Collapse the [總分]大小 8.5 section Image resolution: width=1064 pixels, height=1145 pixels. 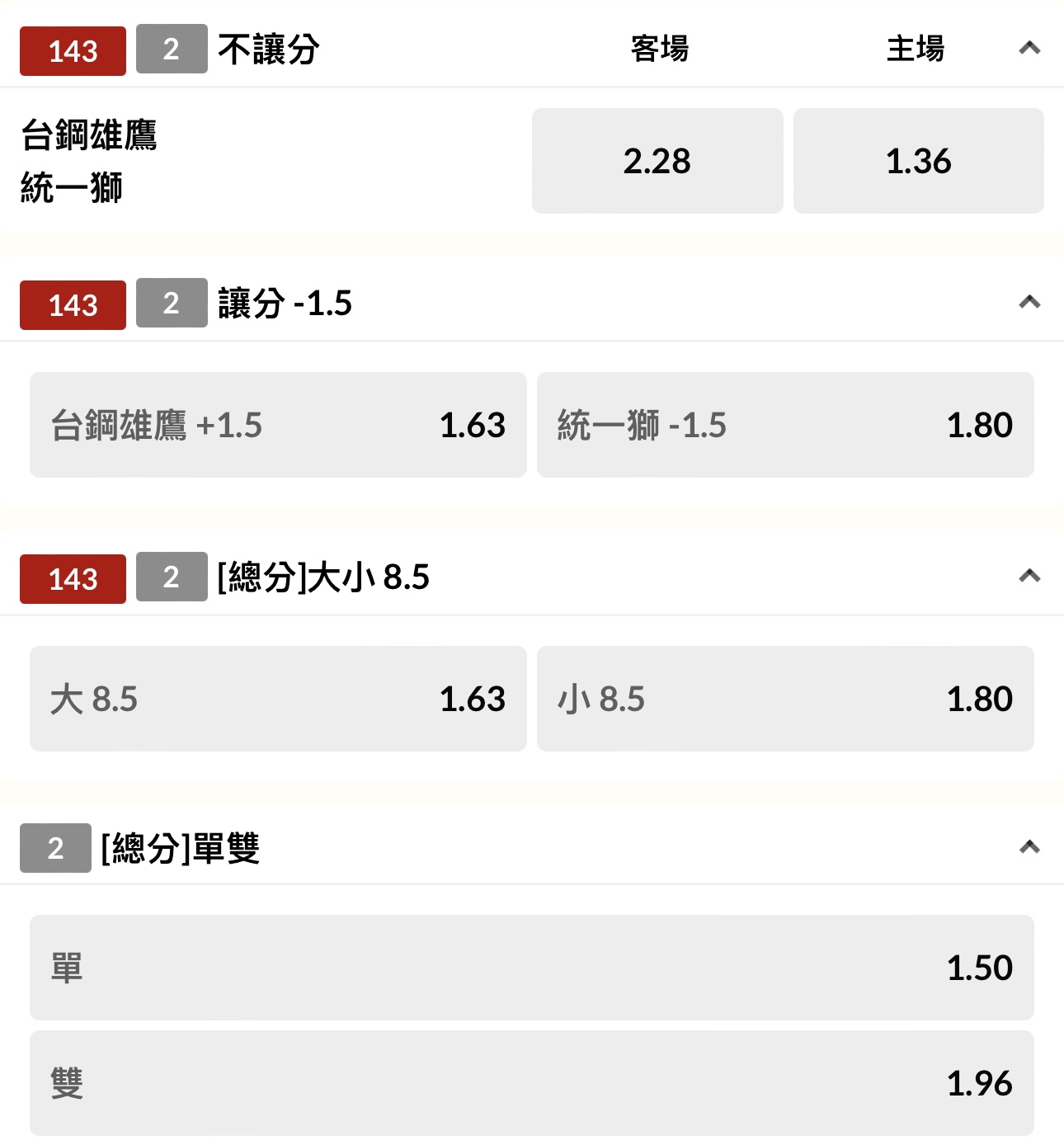point(1029,577)
